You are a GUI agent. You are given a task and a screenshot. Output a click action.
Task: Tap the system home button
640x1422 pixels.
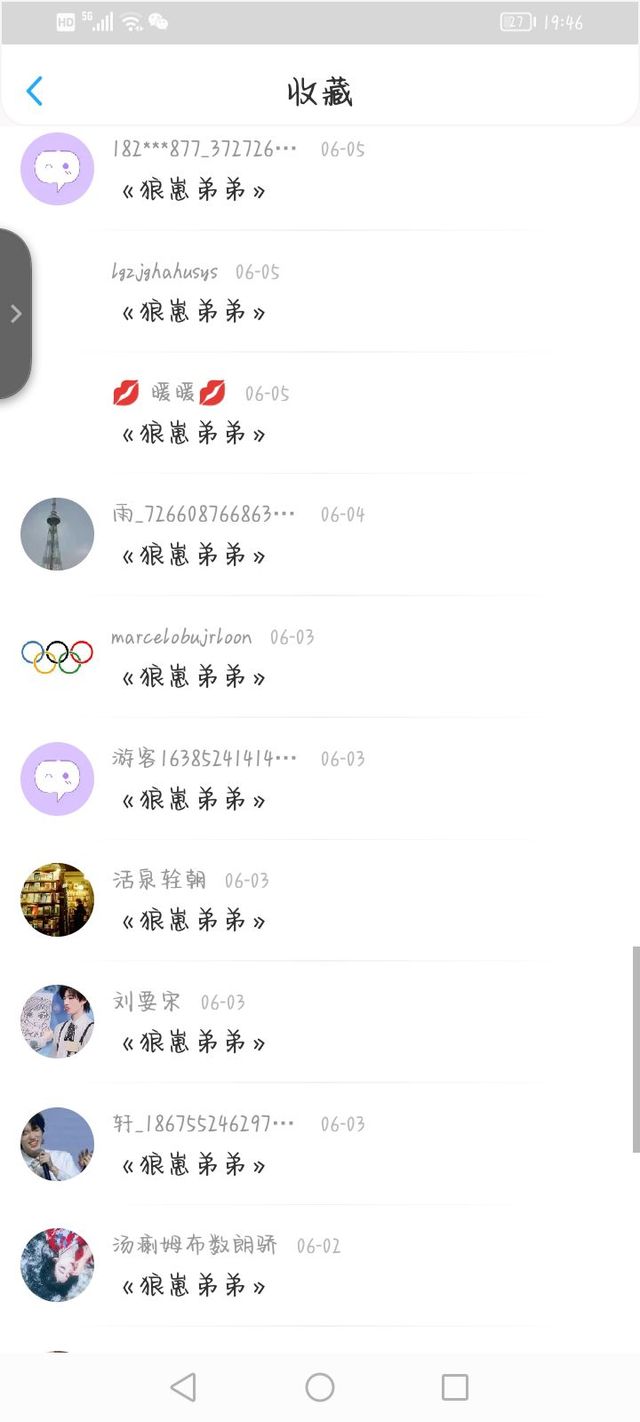[x=320, y=1387]
